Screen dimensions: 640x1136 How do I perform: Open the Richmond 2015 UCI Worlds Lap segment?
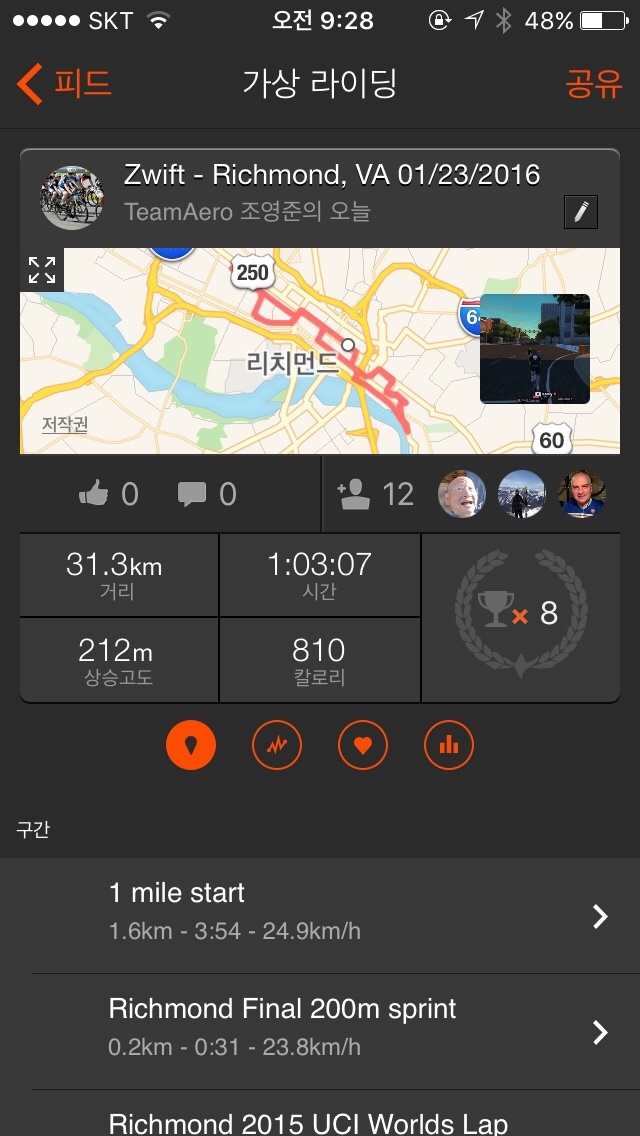click(320, 1120)
